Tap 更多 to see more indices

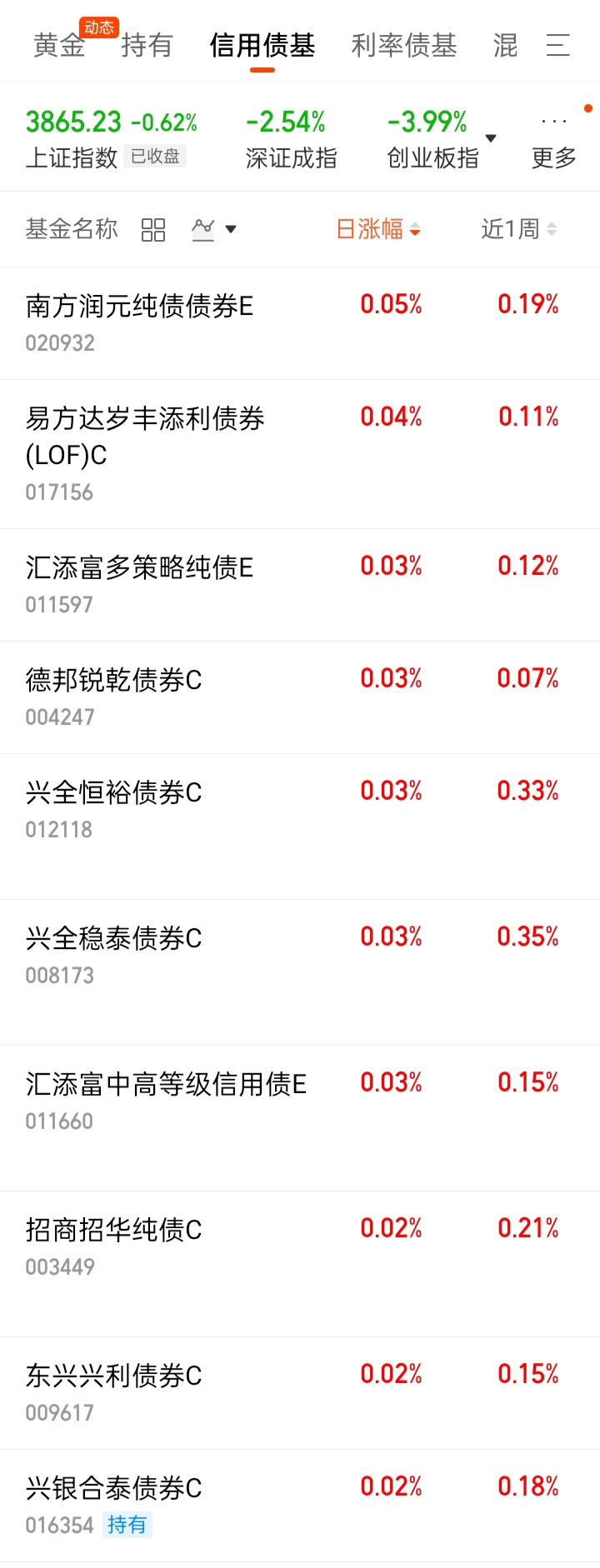tap(554, 142)
